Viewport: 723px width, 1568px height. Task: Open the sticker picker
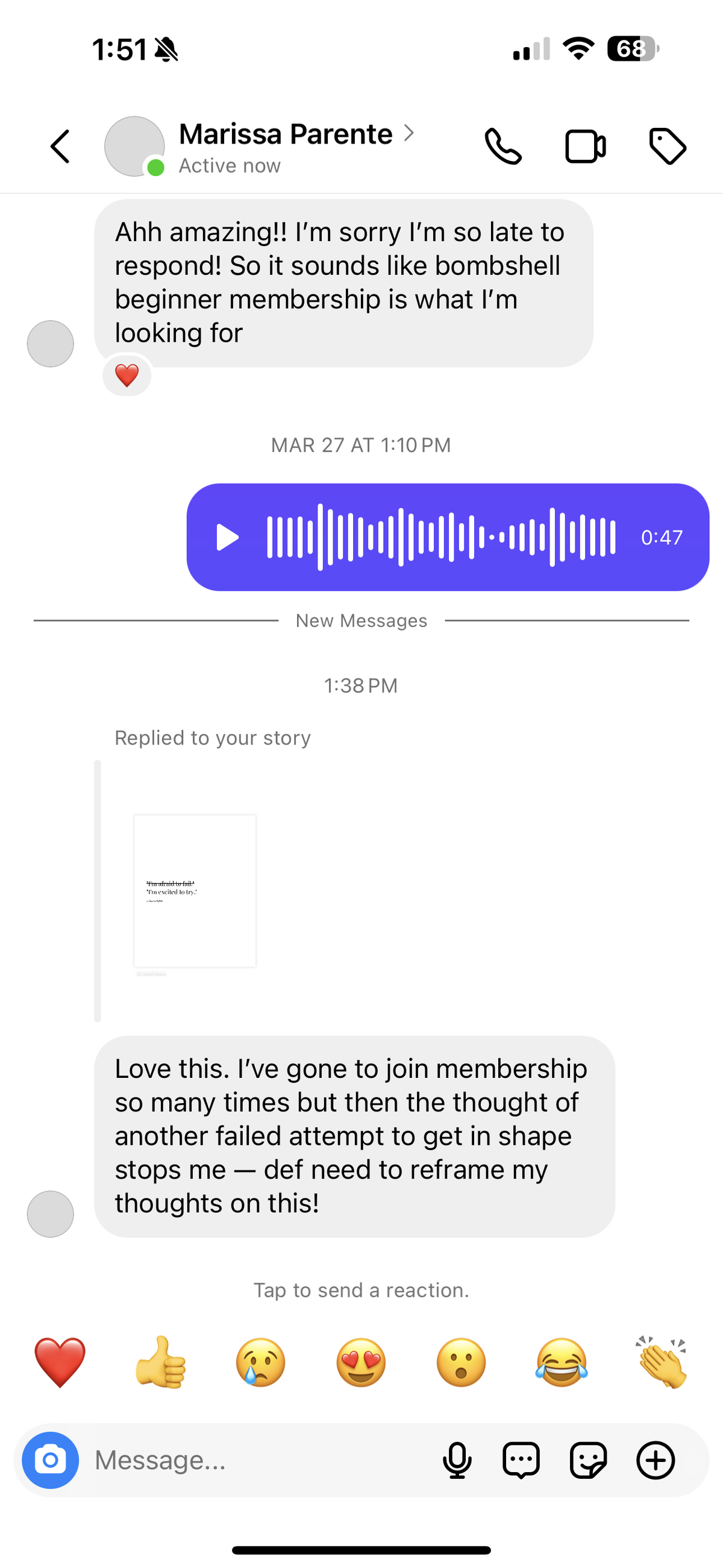click(x=588, y=1460)
